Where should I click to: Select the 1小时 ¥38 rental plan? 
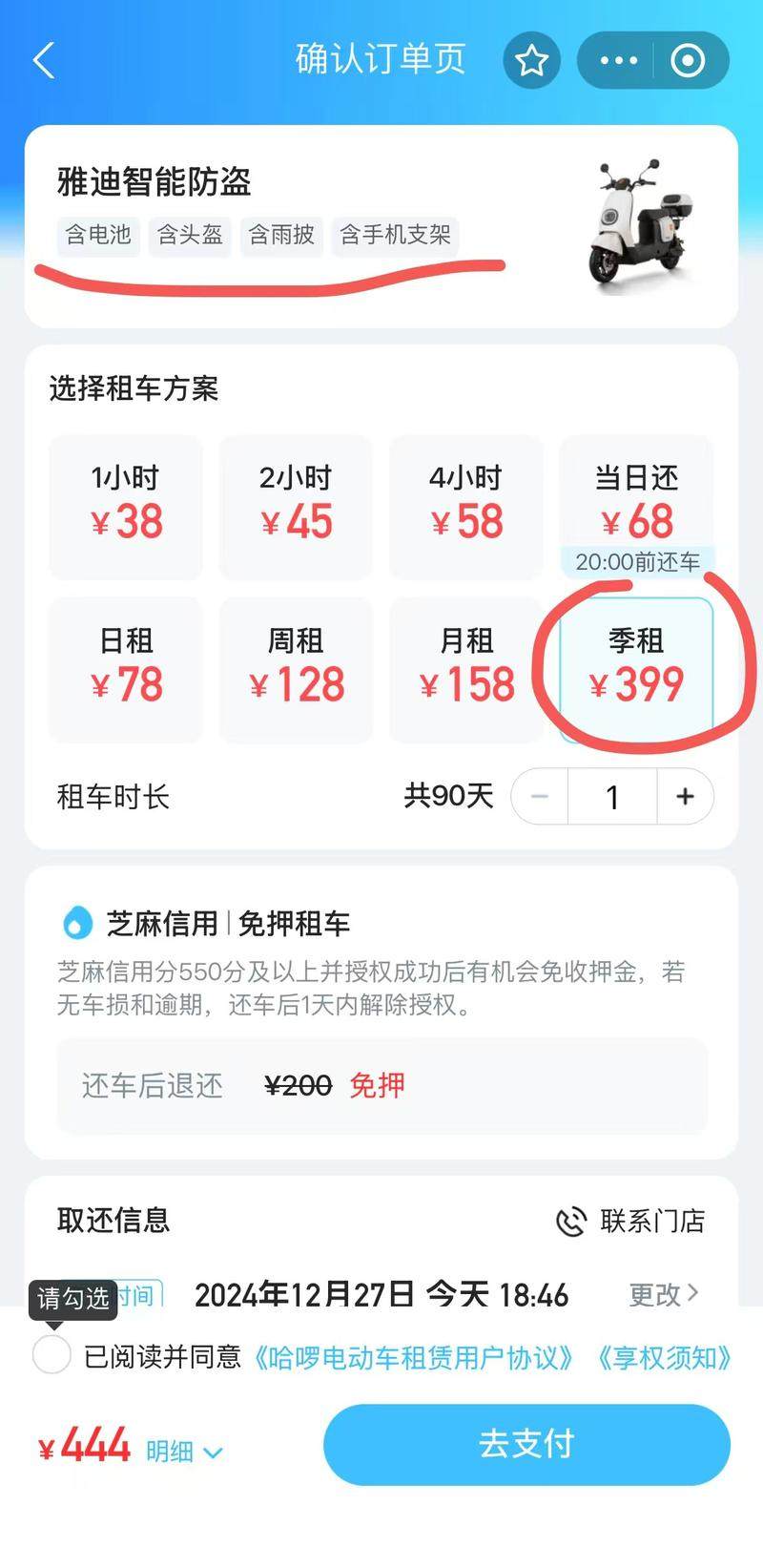coord(126,506)
